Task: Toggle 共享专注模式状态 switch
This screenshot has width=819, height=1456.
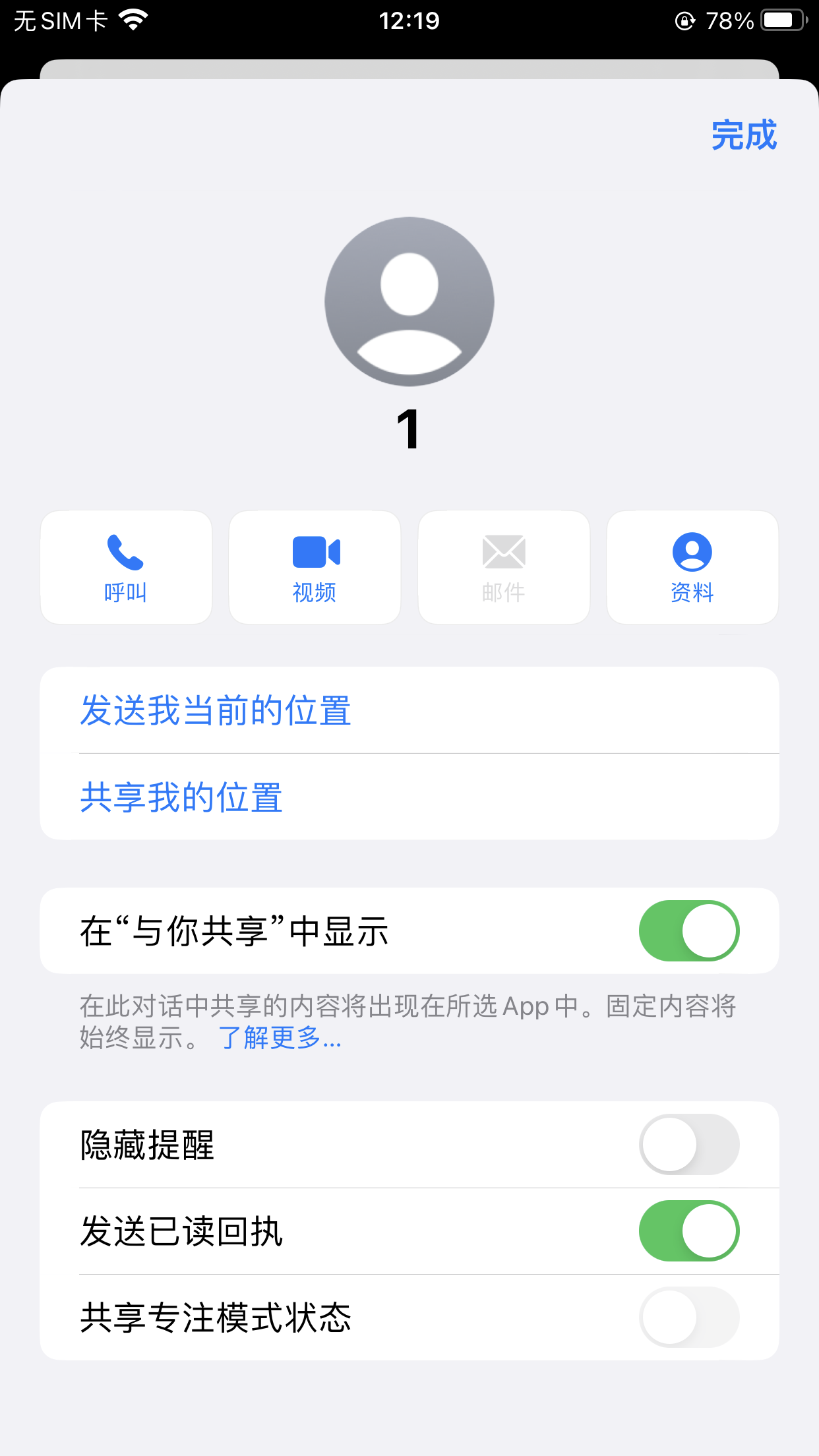Action: click(x=688, y=1317)
